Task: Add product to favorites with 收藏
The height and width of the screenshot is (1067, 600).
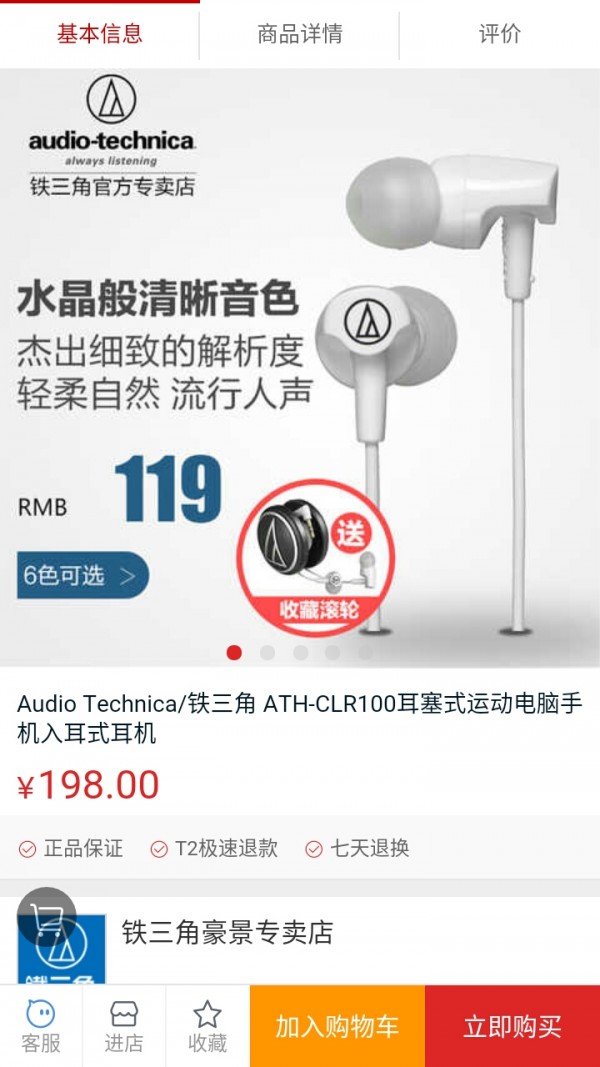Action: (207, 1026)
